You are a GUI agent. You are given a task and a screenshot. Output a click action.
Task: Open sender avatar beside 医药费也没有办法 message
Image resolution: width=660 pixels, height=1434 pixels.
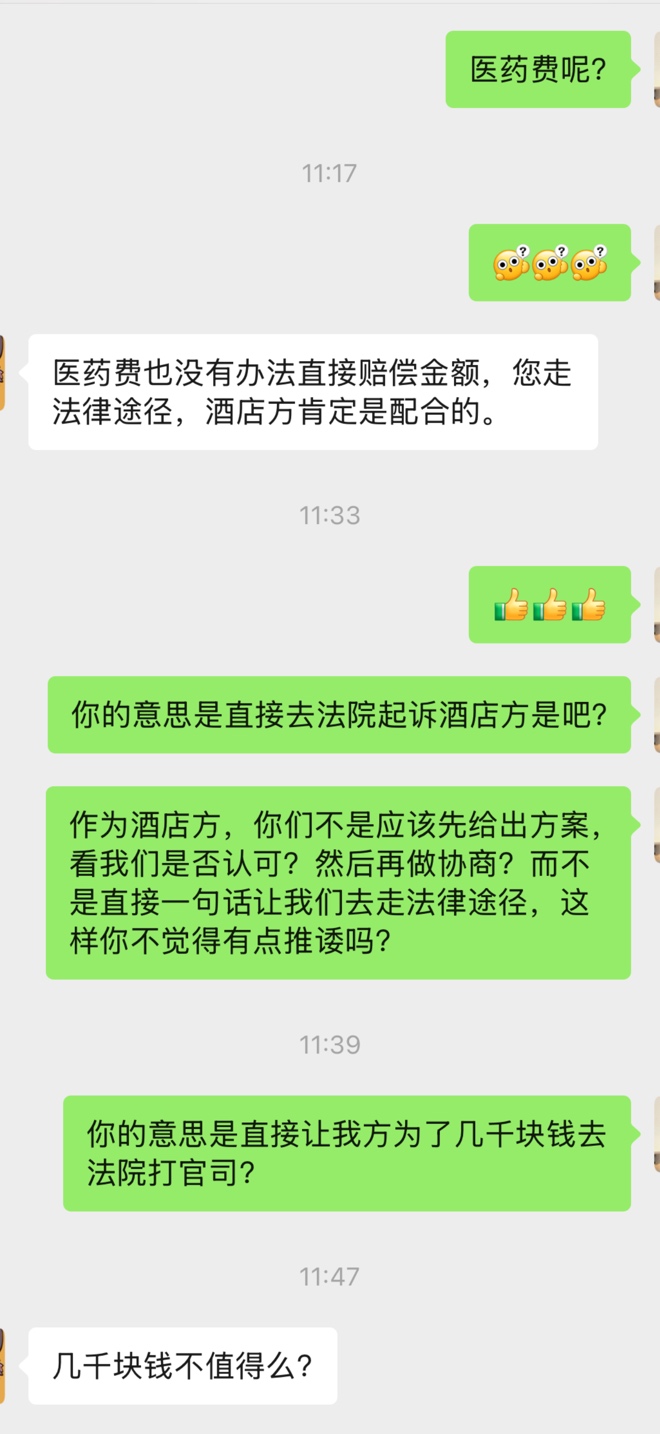[3, 372]
